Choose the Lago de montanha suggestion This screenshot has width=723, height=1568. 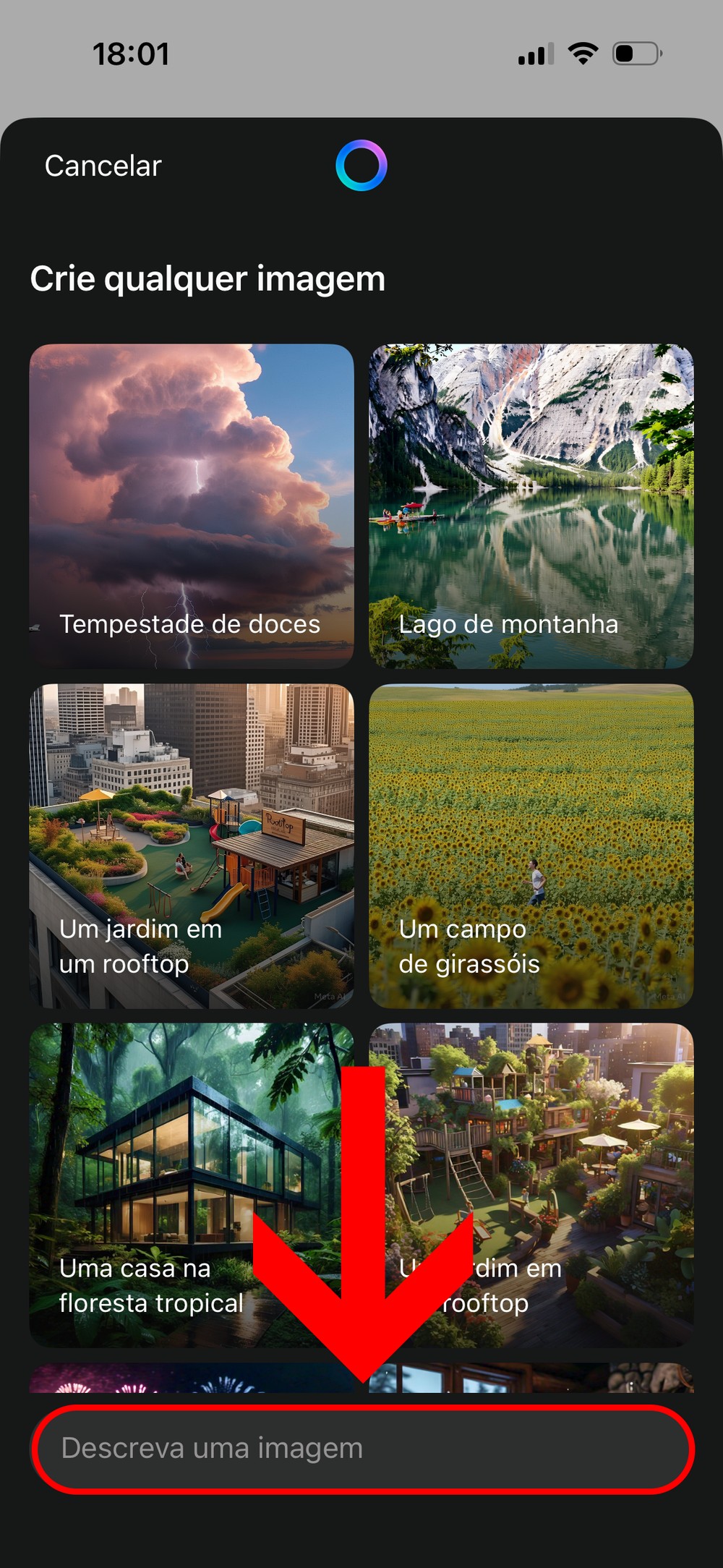tap(531, 506)
